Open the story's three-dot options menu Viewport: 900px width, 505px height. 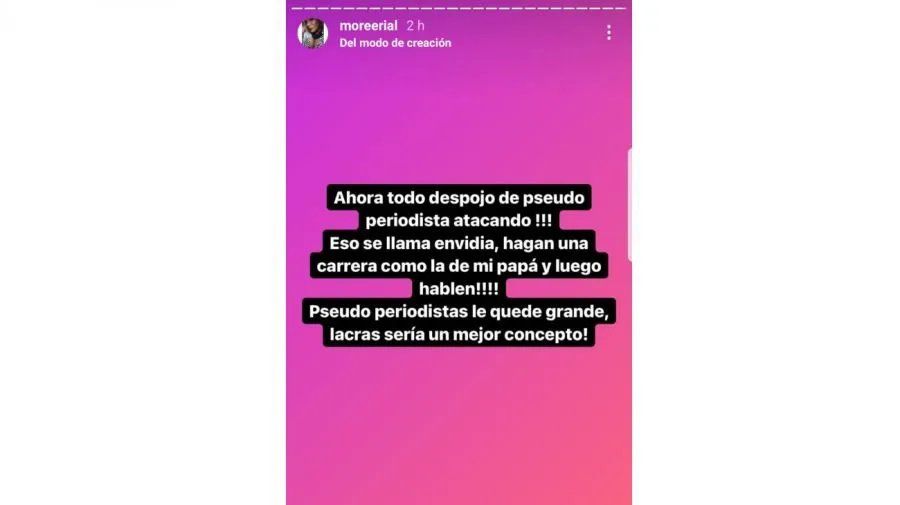coord(608,33)
